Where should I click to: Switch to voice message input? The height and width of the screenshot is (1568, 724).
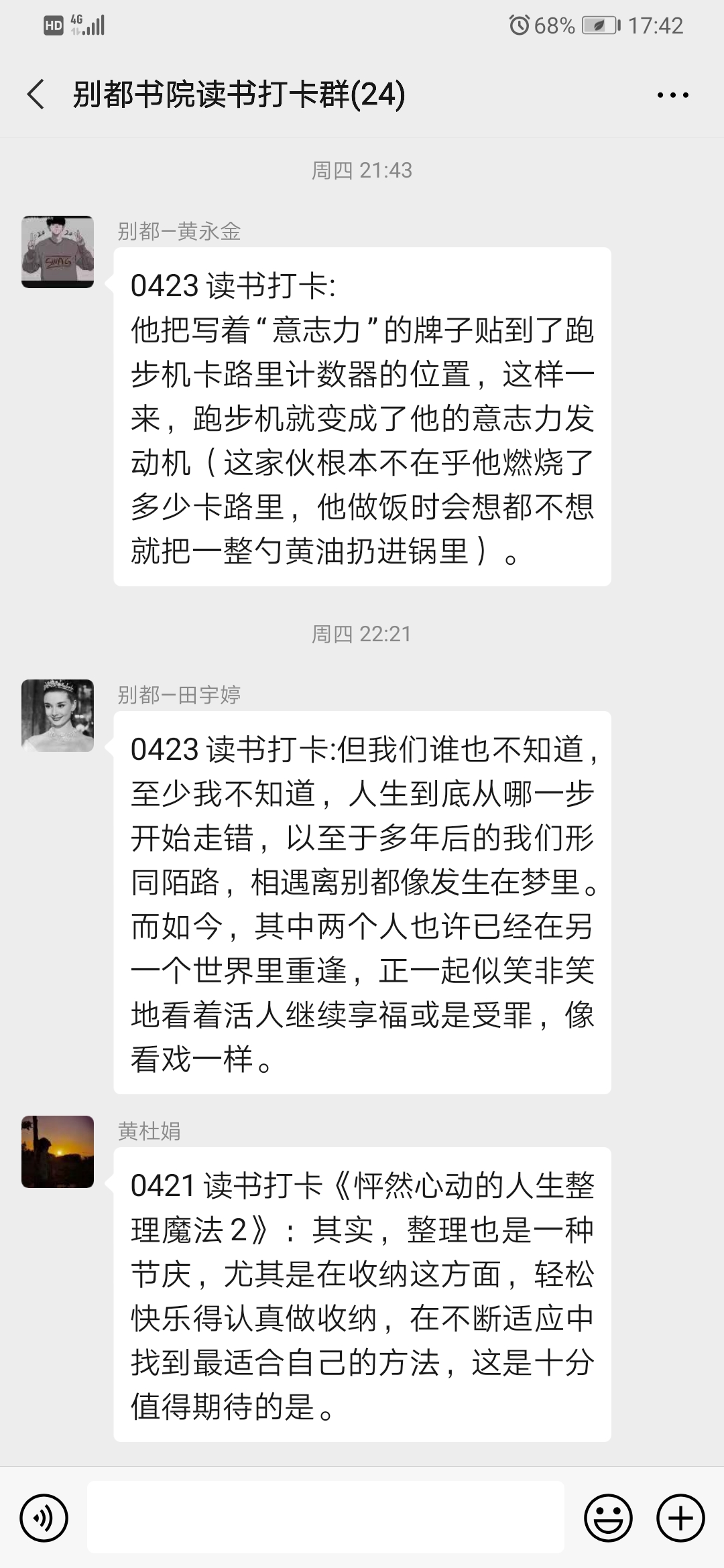click(x=44, y=1518)
